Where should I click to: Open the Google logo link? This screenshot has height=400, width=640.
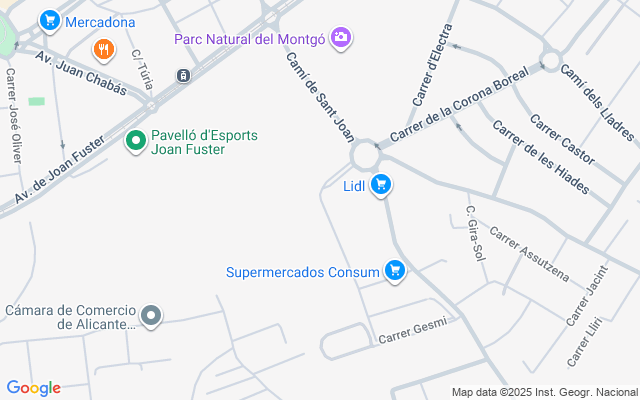34,388
